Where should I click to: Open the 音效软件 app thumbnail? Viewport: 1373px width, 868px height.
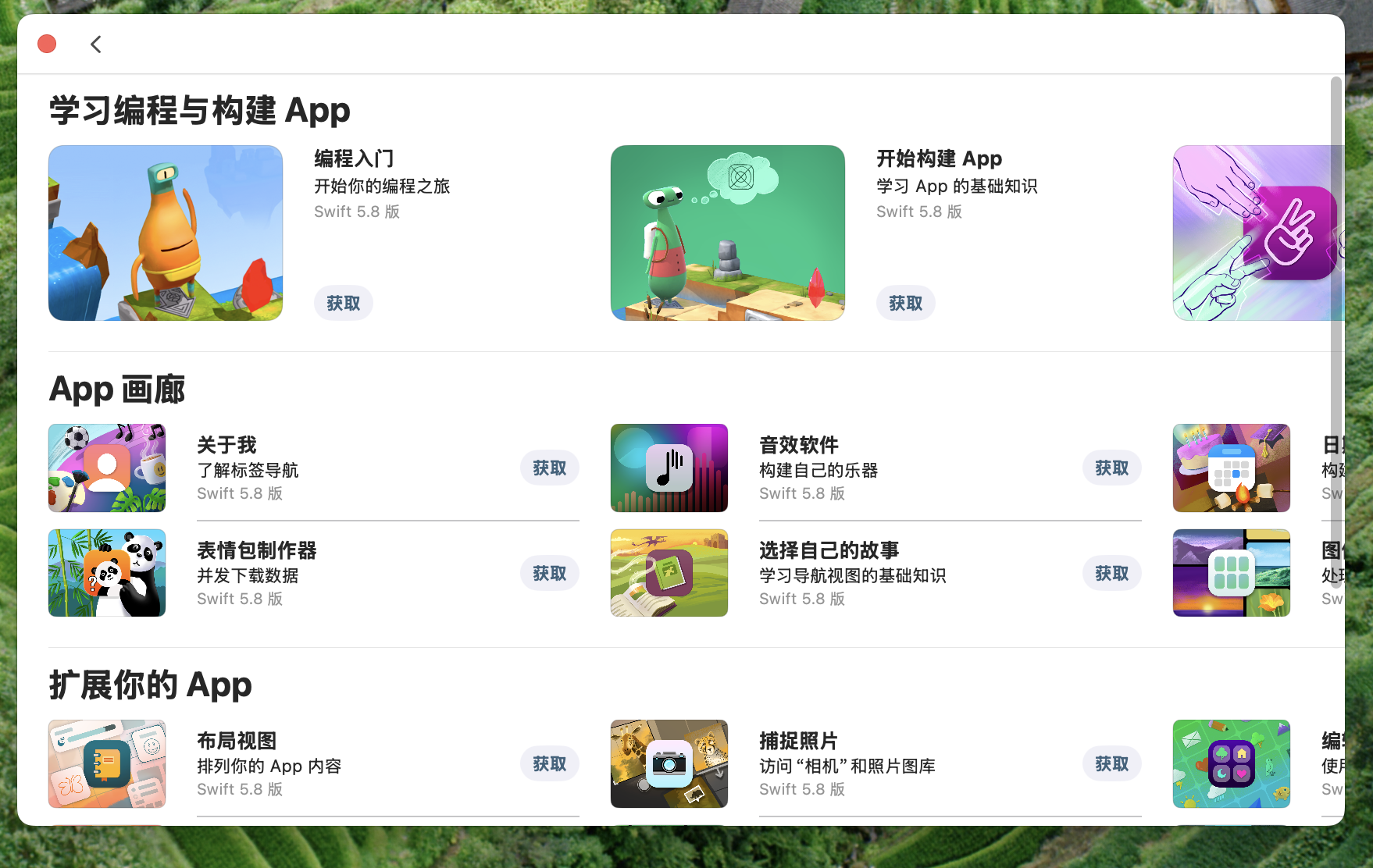[669, 468]
